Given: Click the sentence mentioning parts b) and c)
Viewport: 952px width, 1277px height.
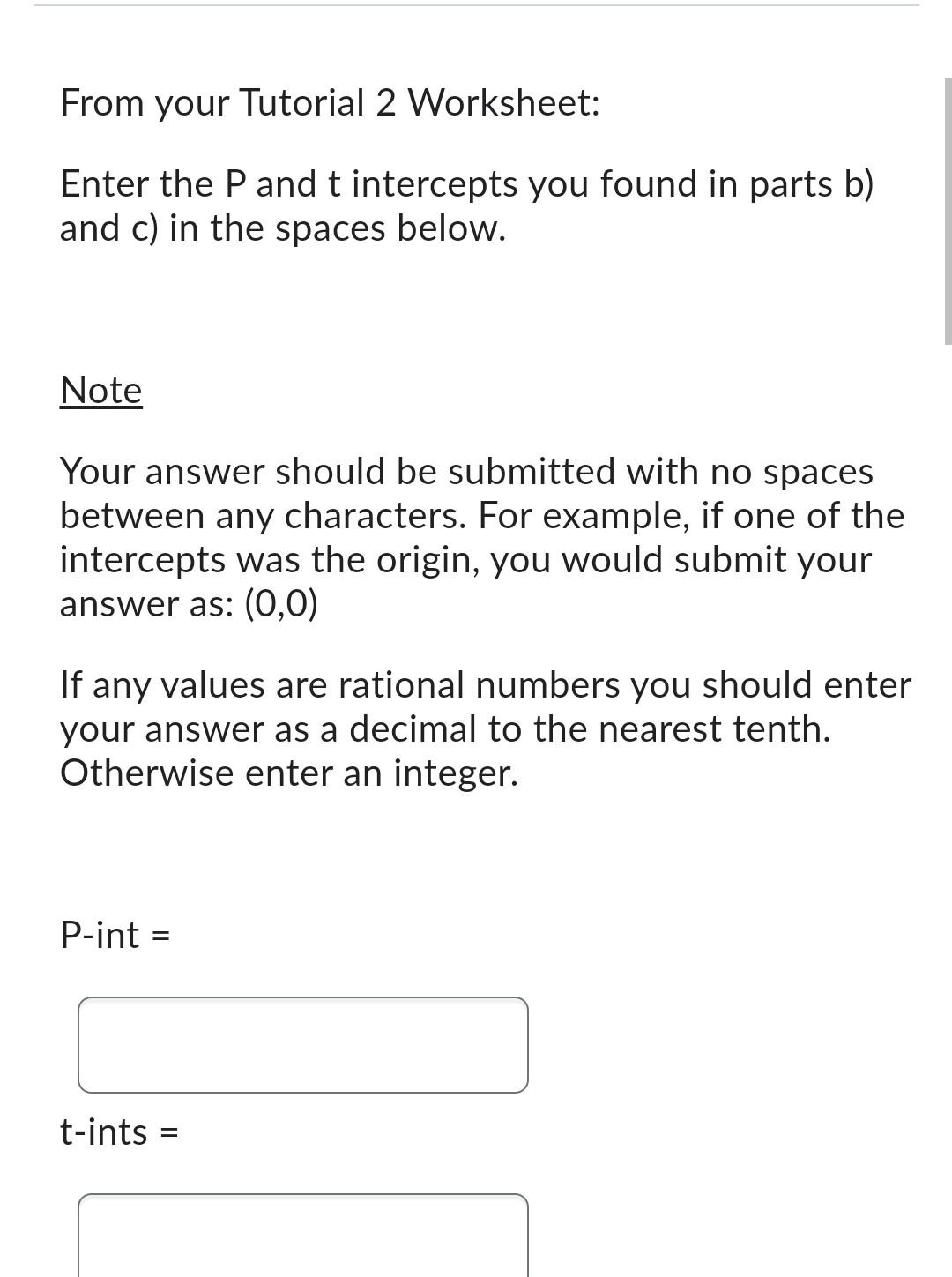Looking at the screenshot, I should (467, 205).
